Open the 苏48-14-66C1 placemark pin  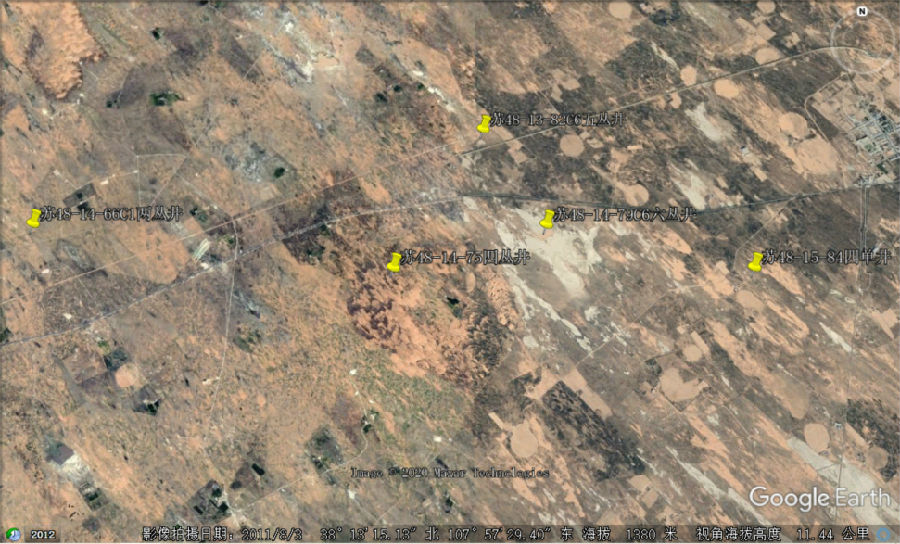35,217
